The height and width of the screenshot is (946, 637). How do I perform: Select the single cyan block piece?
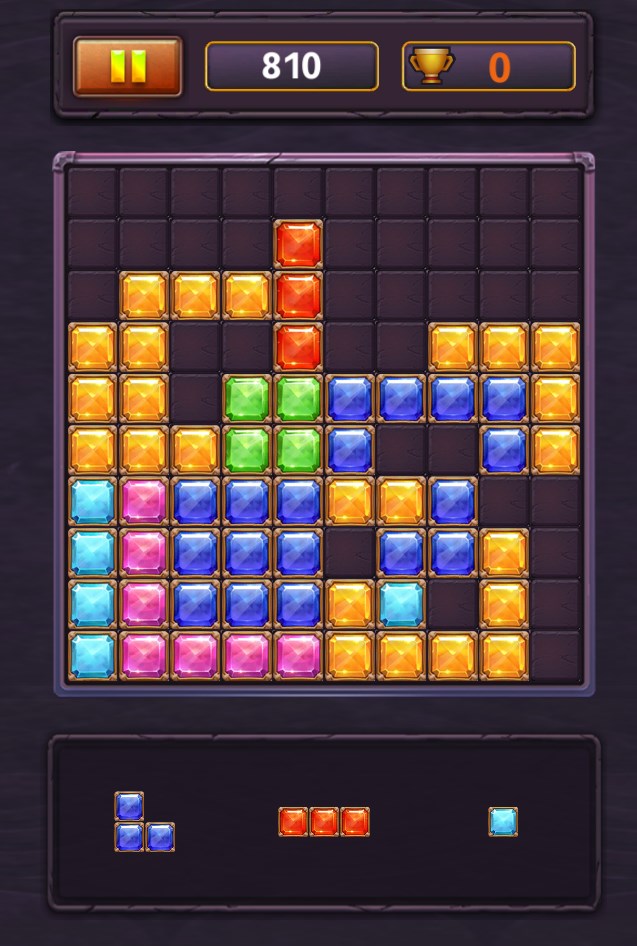tap(503, 822)
